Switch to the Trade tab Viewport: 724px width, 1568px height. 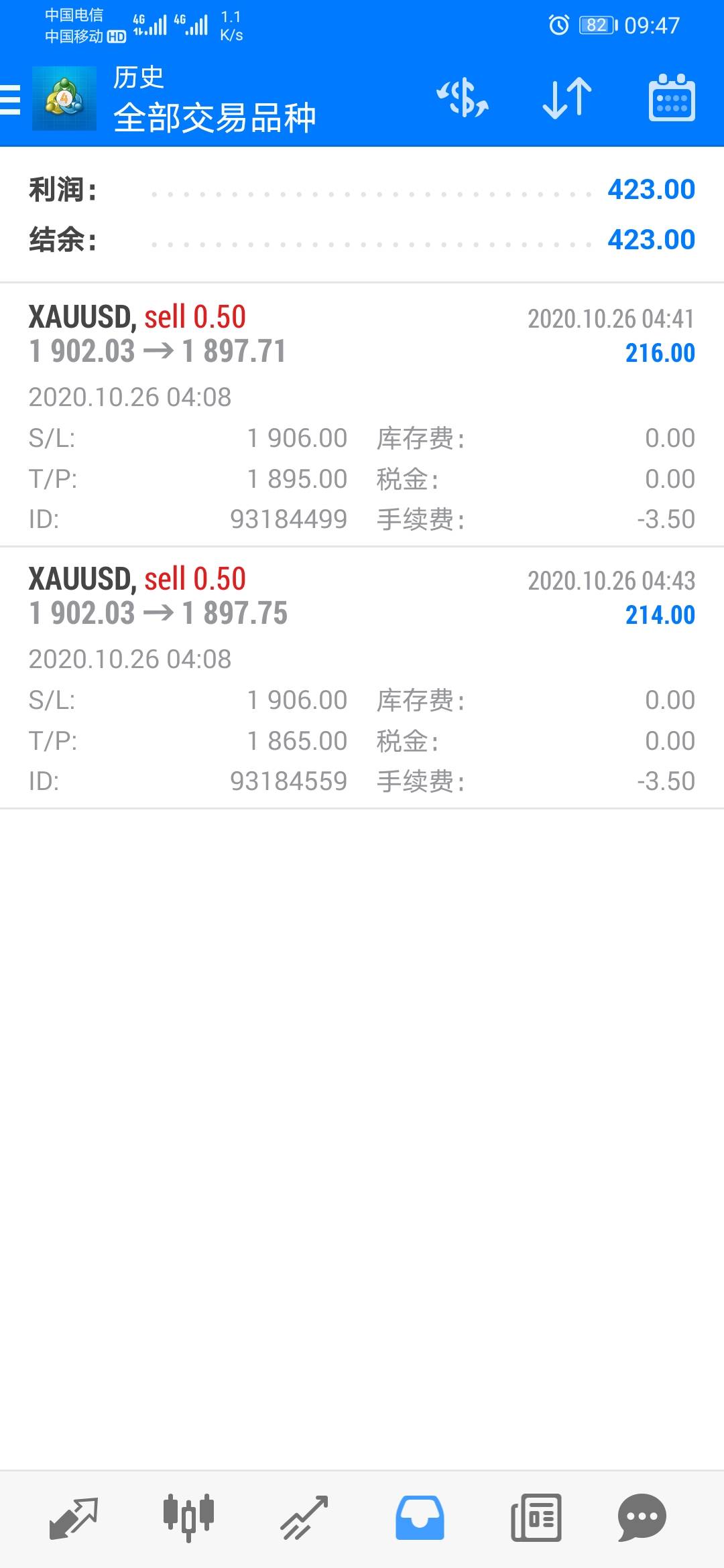304,1518
